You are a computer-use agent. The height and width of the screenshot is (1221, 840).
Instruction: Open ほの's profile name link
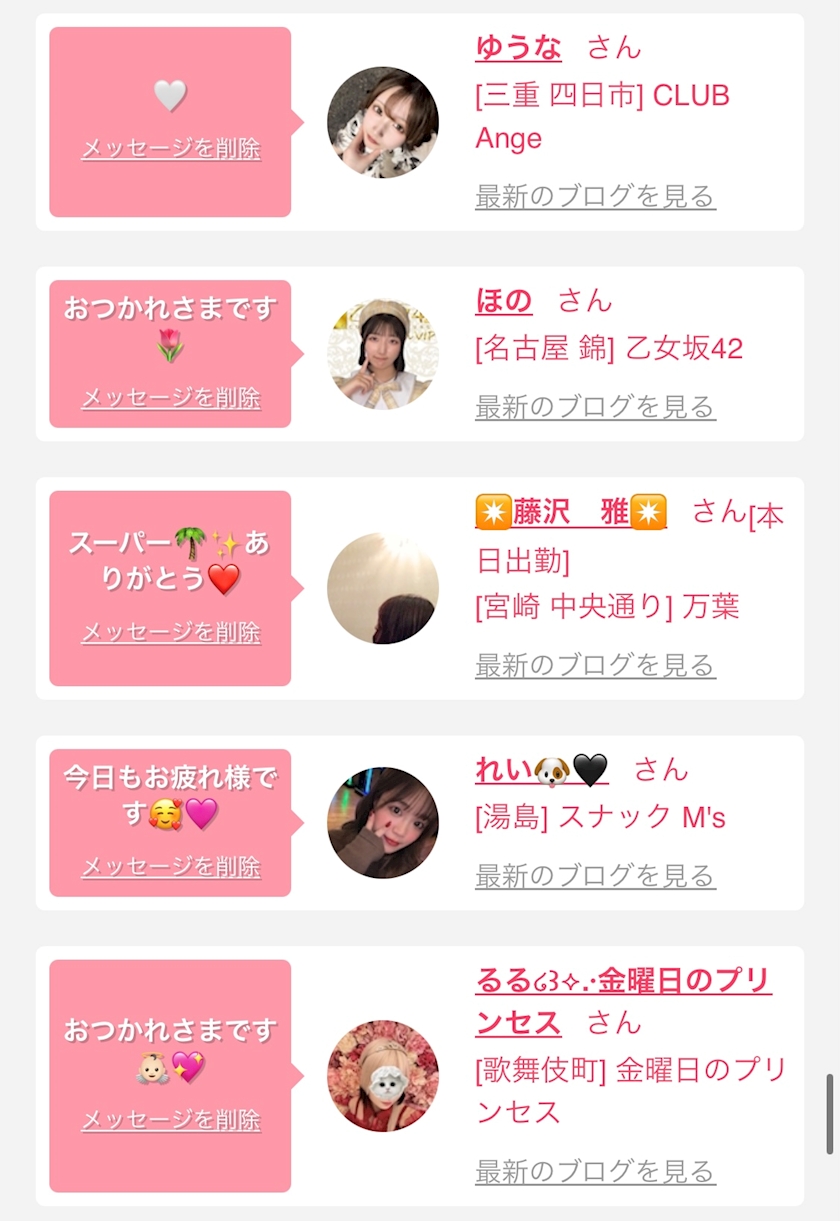504,300
